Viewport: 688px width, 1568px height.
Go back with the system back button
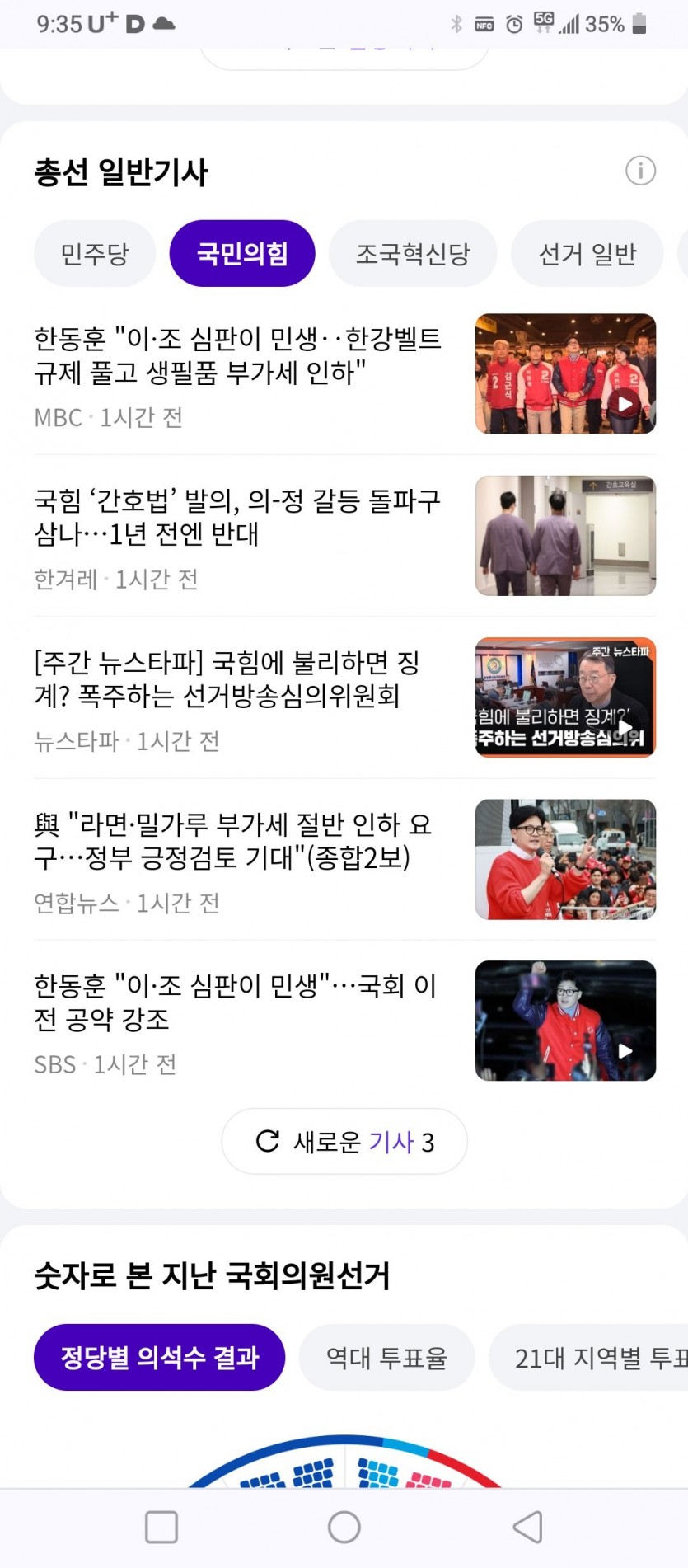click(527, 1528)
